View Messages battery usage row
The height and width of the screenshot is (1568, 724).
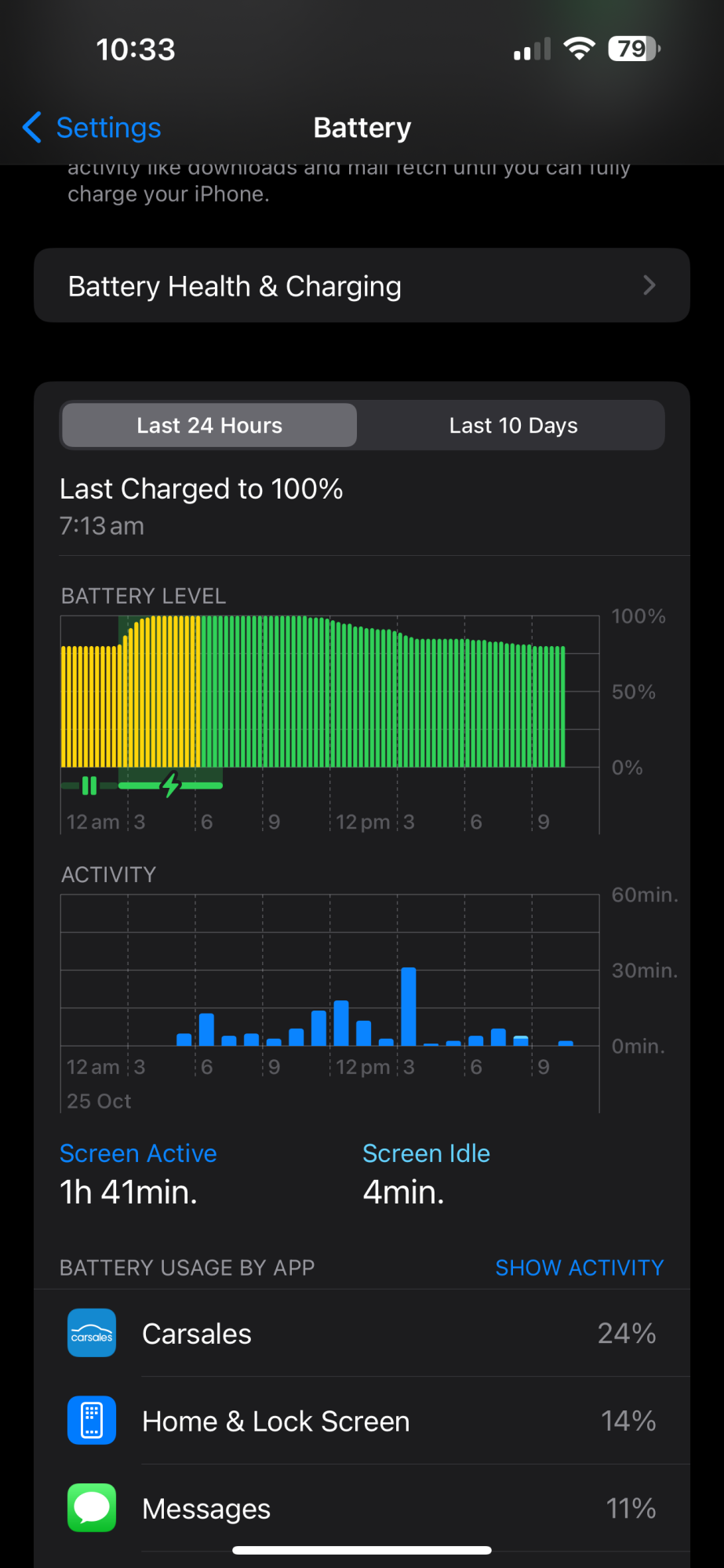click(362, 1508)
